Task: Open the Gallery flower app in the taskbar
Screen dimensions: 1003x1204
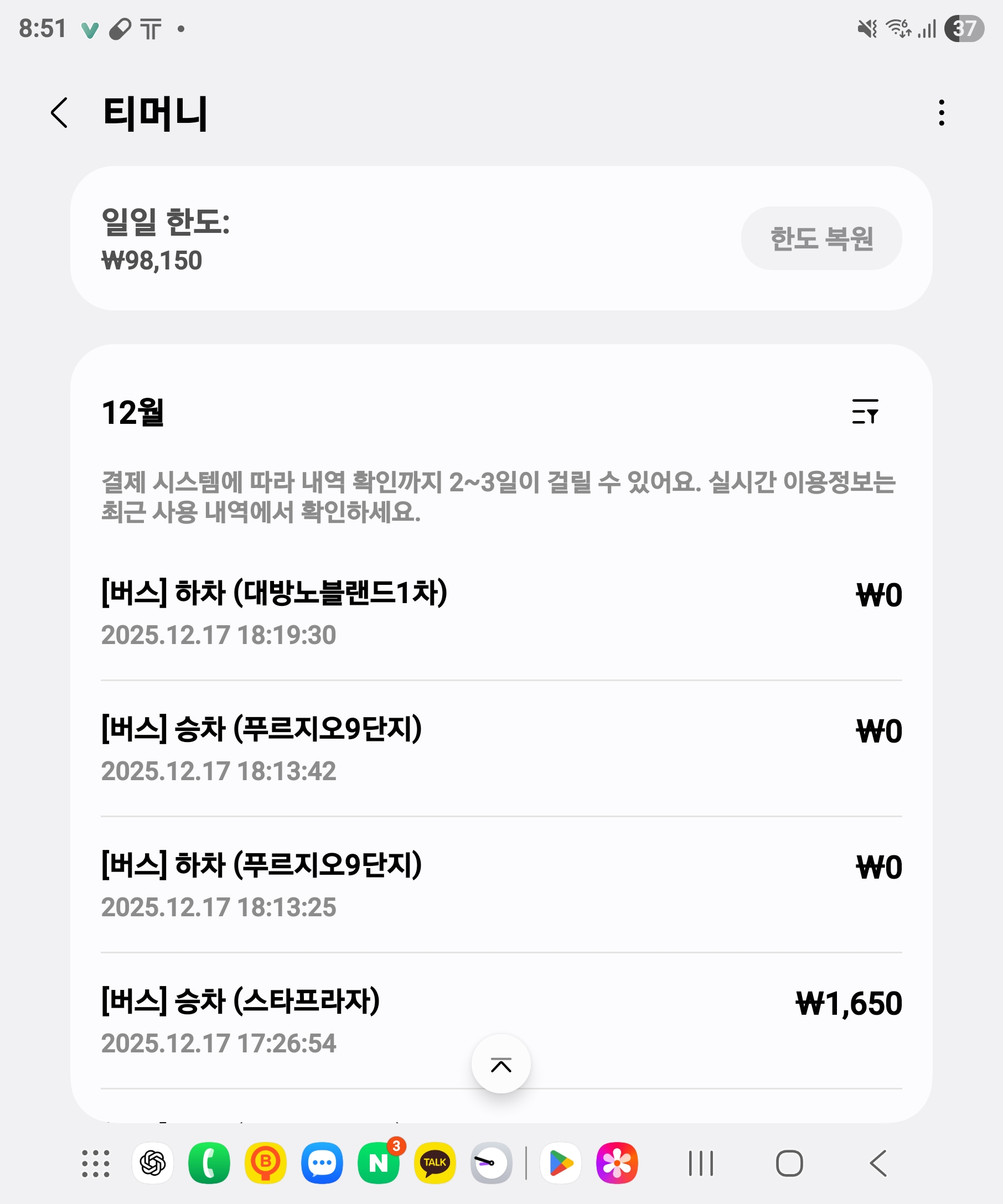Action: pos(617,1163)
